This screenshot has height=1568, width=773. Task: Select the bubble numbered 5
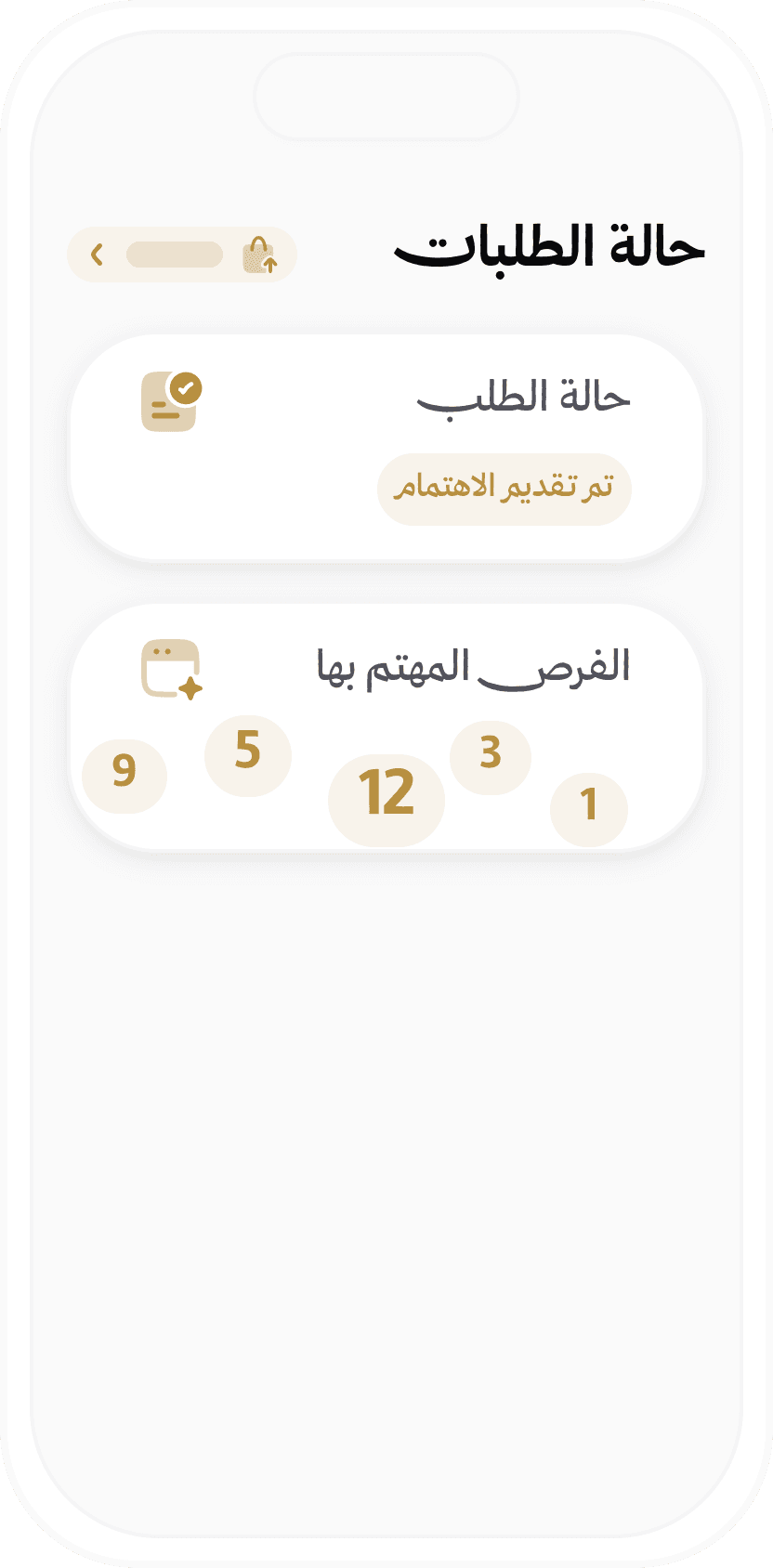[x=248, y=755]
